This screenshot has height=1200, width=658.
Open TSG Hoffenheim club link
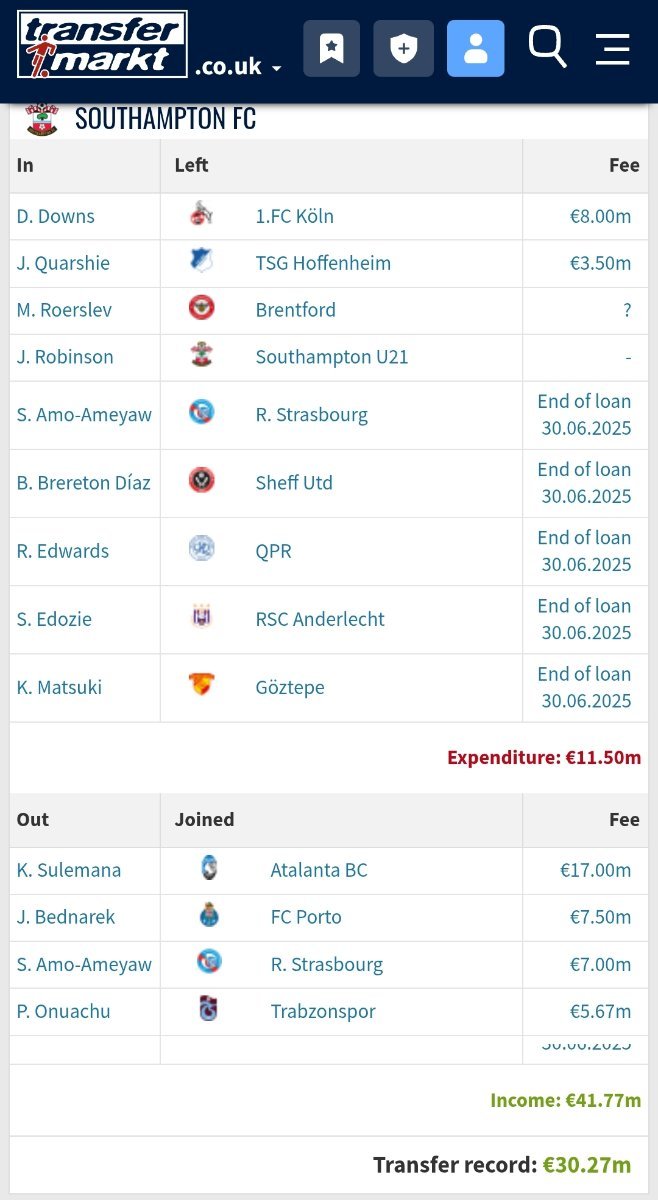[x=323, y=263]
